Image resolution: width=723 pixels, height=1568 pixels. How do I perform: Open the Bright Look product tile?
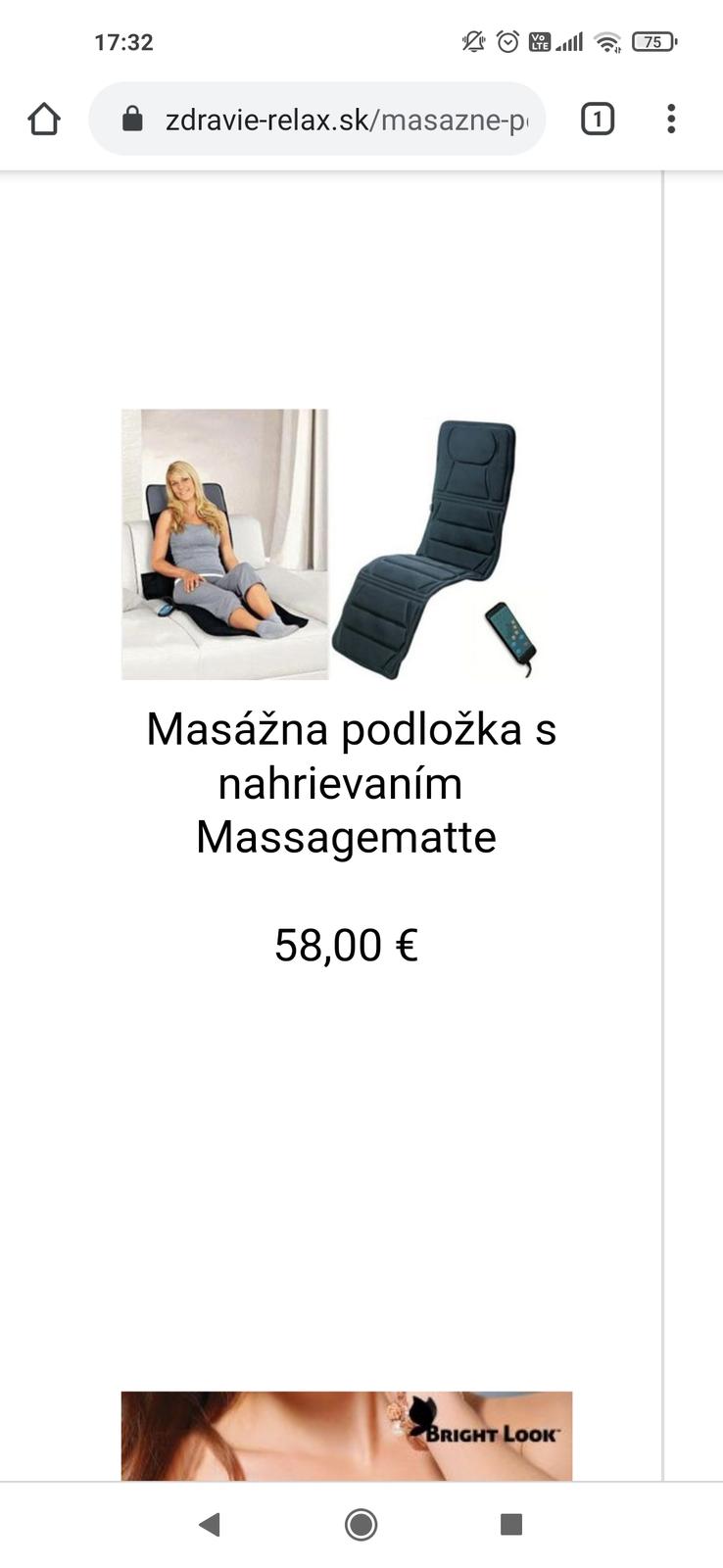click(x=346, y=1435)
